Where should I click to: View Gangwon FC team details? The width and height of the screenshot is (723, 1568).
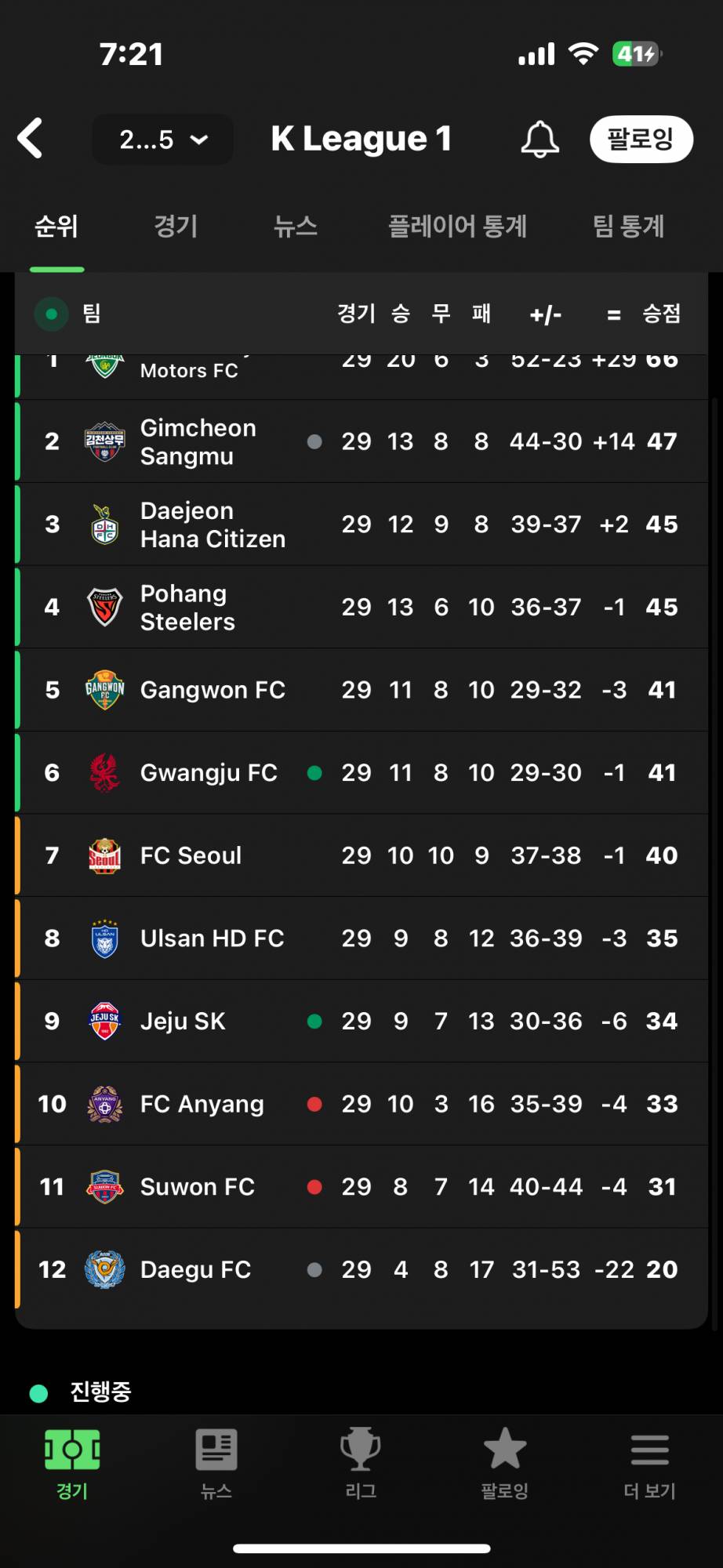click(x=212, y=690)
